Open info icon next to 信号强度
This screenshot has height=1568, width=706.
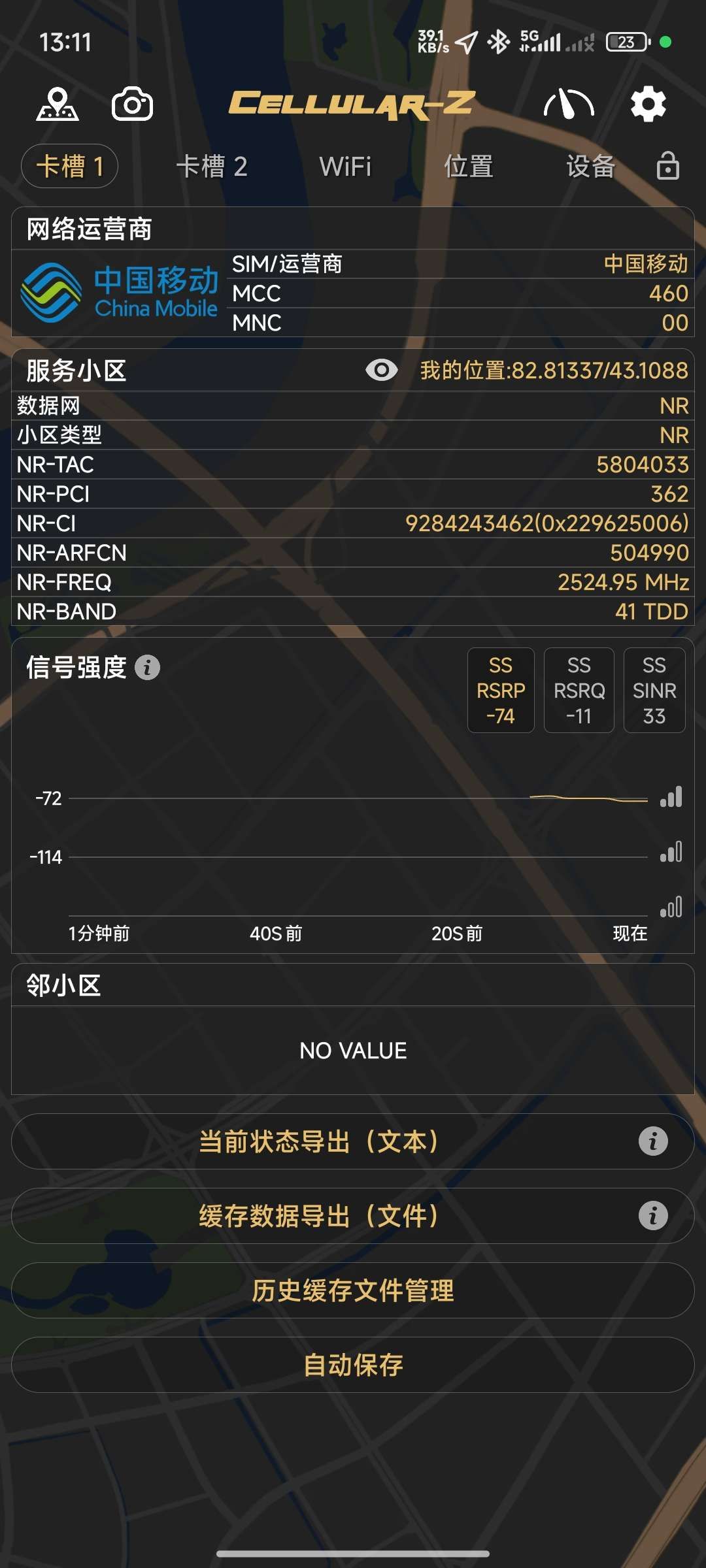147,668
